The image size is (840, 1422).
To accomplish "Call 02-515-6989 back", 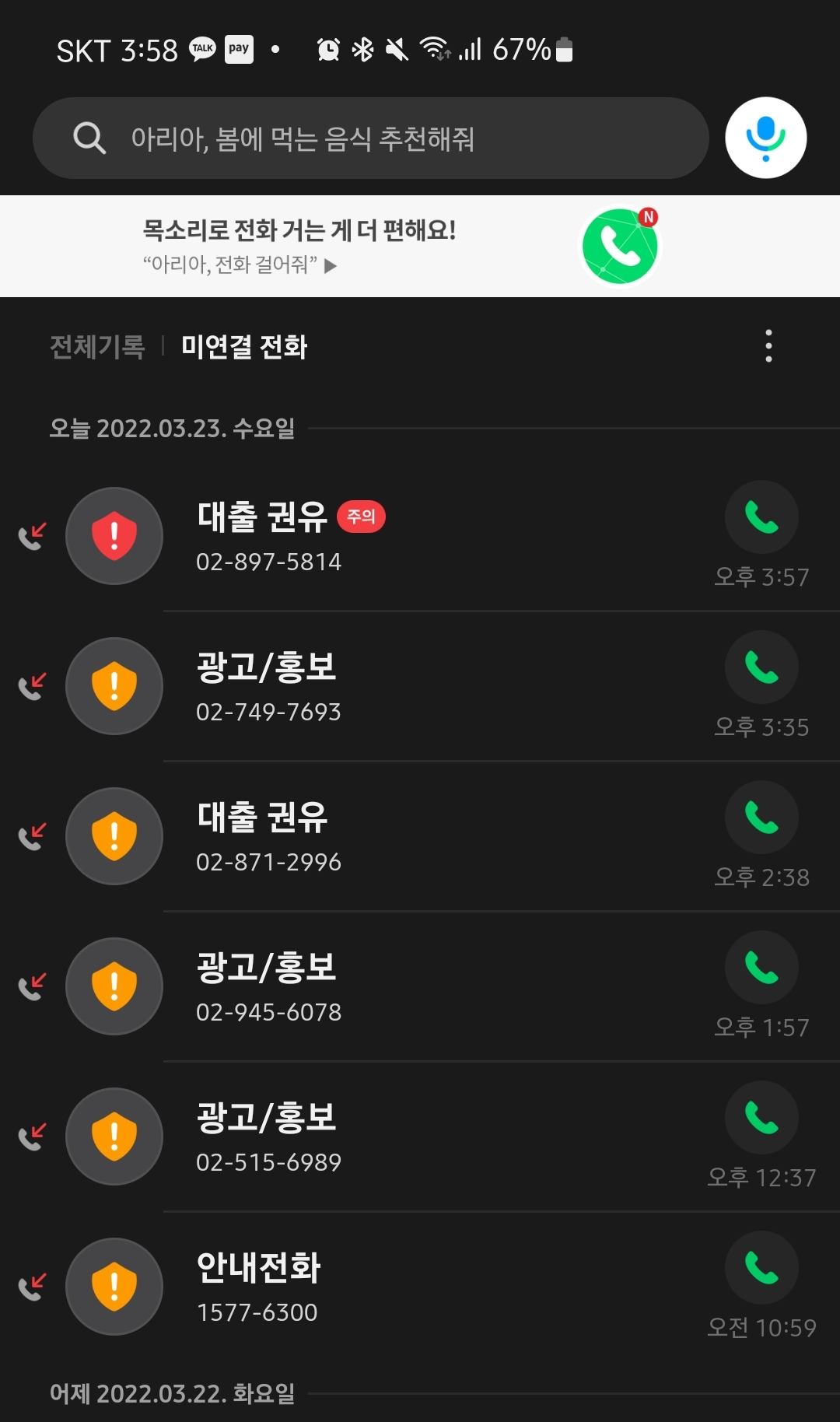I will click(761, 1118).
